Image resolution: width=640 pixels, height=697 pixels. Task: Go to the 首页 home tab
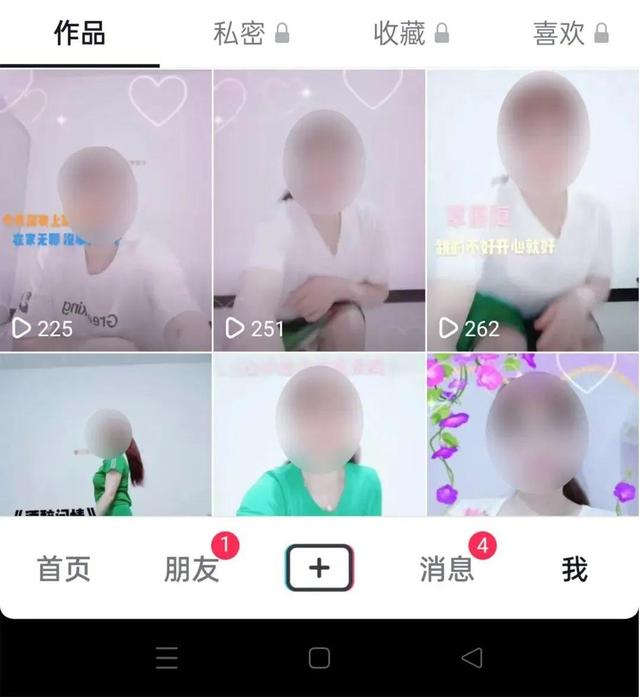coord(64,569)
